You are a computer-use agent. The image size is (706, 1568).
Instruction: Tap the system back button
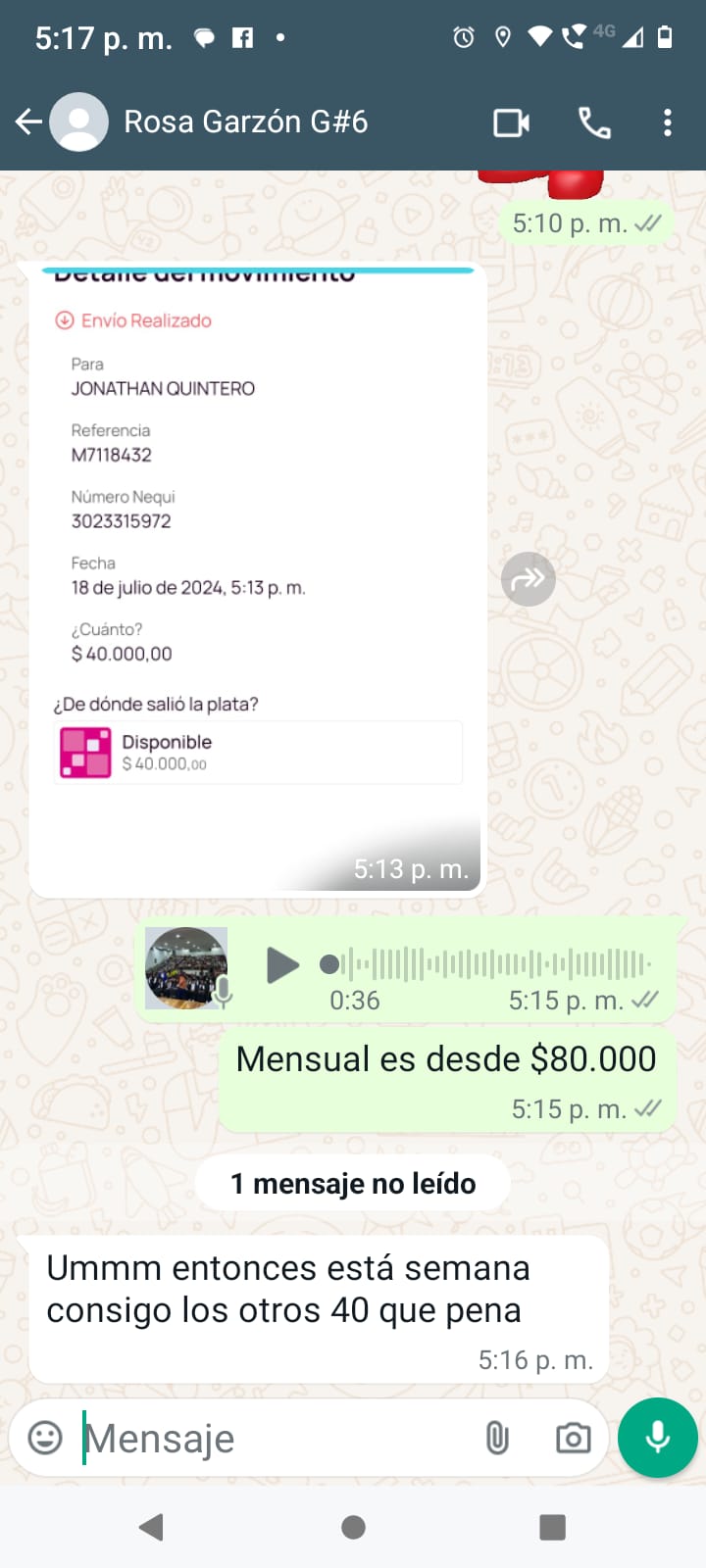(x=151, y=1527)
